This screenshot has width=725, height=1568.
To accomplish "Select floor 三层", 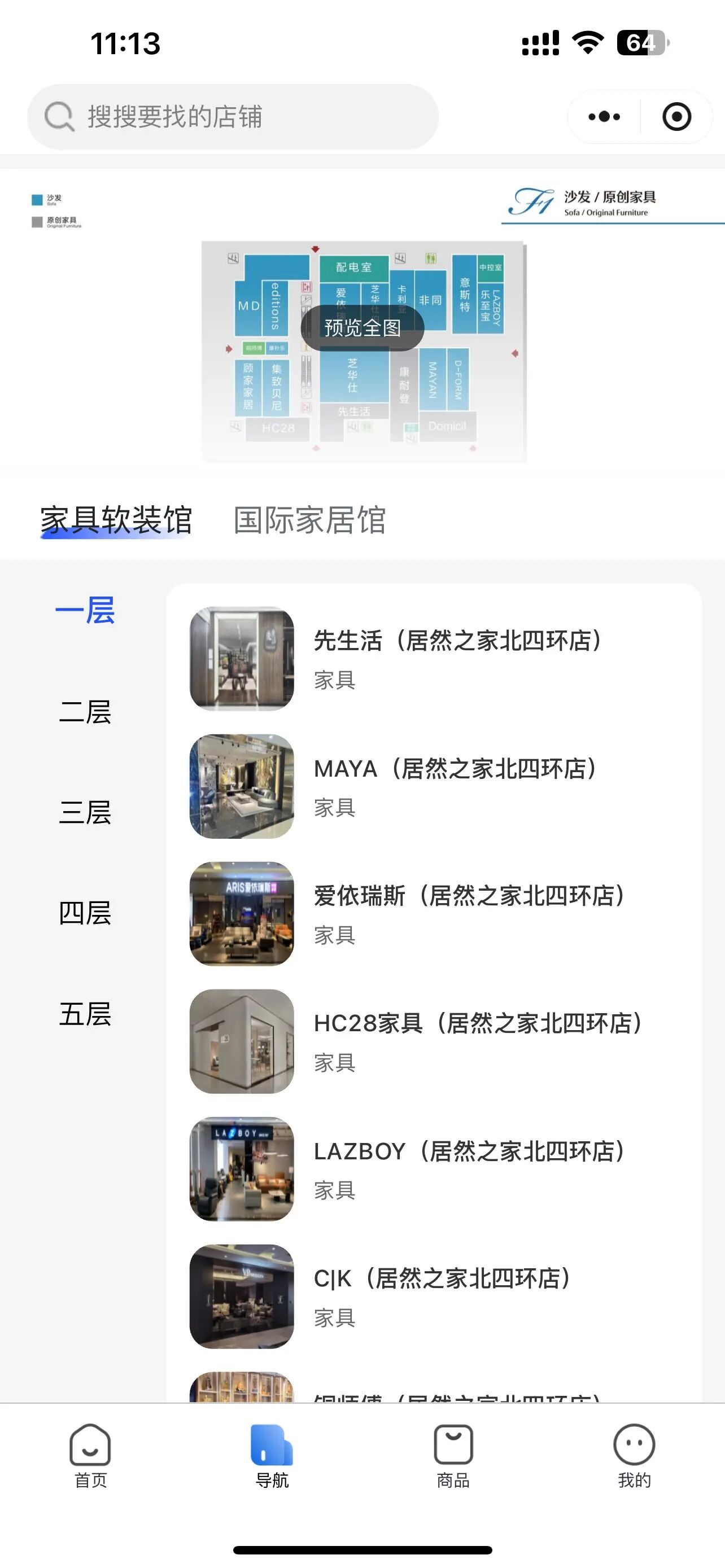I will click(x=85, y=813).
